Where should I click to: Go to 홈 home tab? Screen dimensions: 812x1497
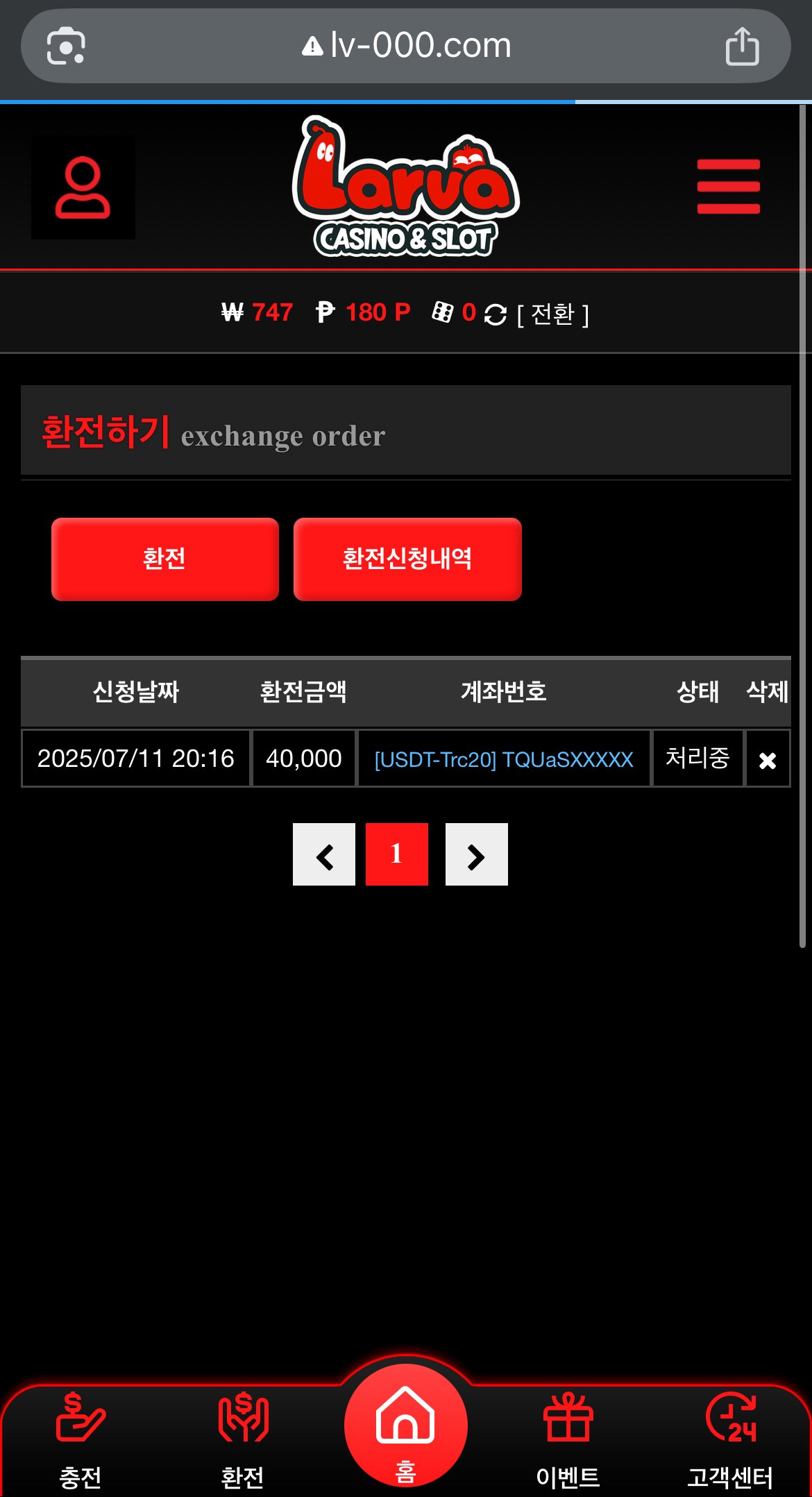click(x=405, y=1427)
